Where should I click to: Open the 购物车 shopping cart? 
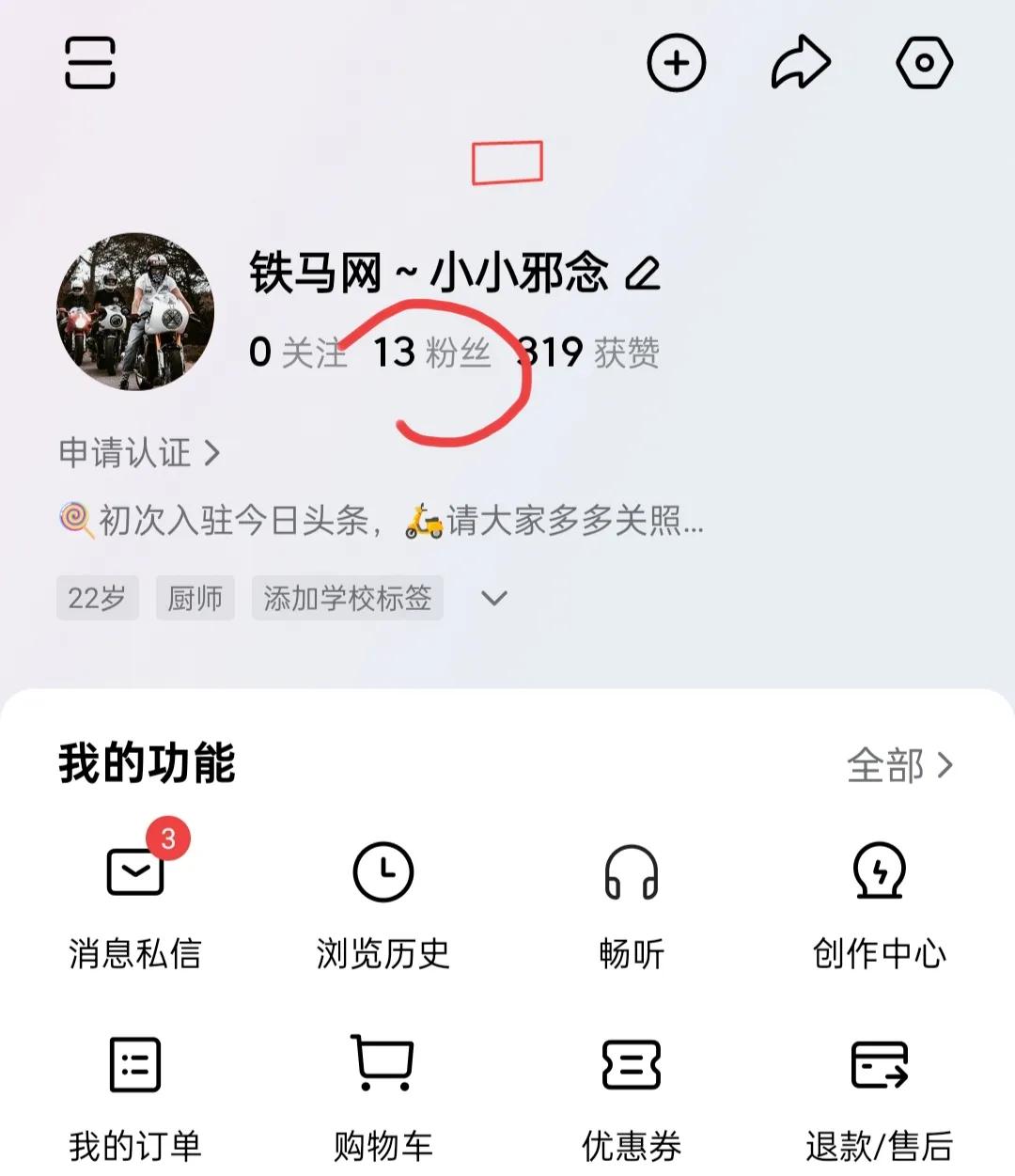click(x=383, y=1096)
